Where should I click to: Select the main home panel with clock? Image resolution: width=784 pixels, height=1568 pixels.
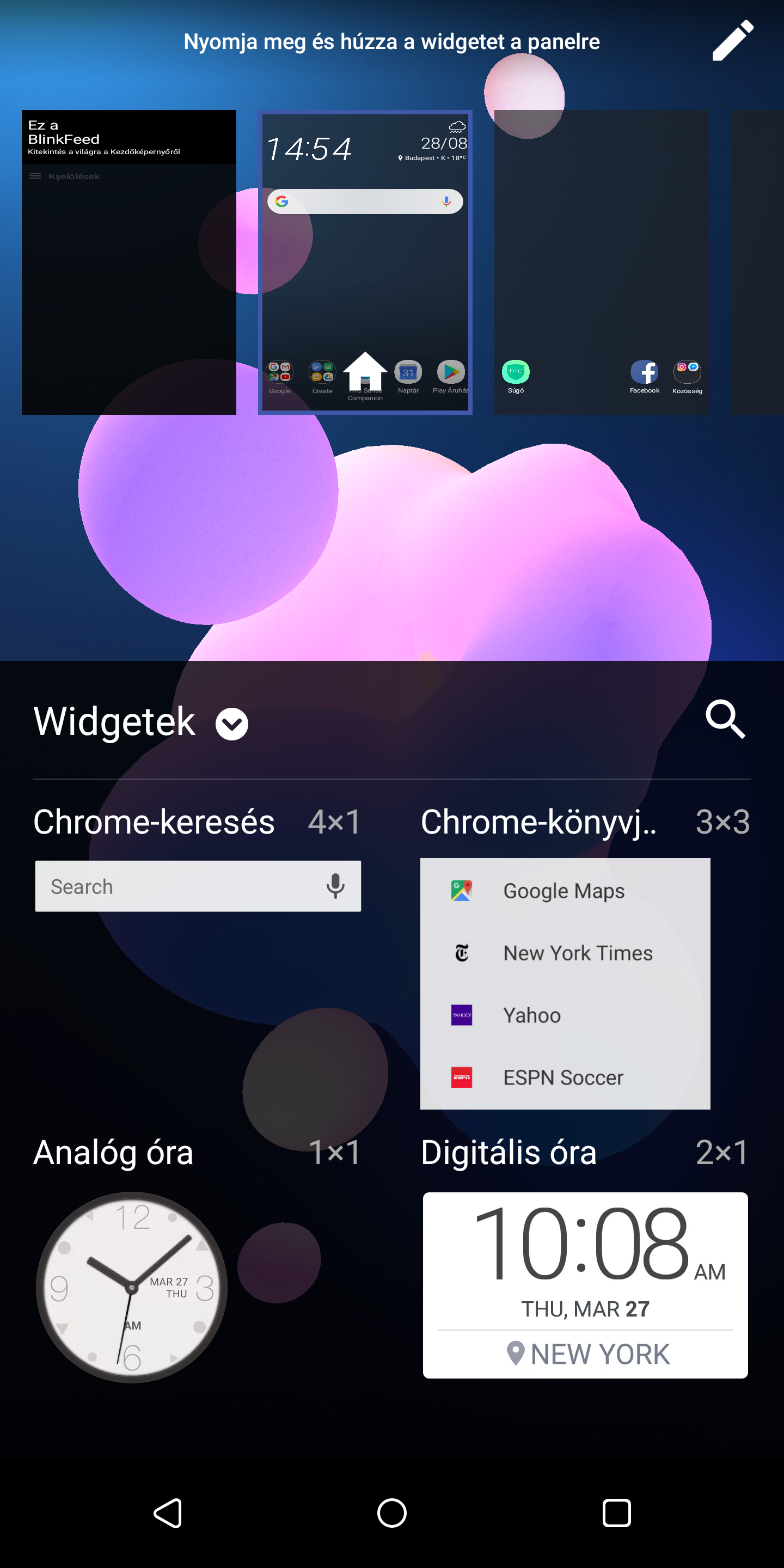pos(365,262)
